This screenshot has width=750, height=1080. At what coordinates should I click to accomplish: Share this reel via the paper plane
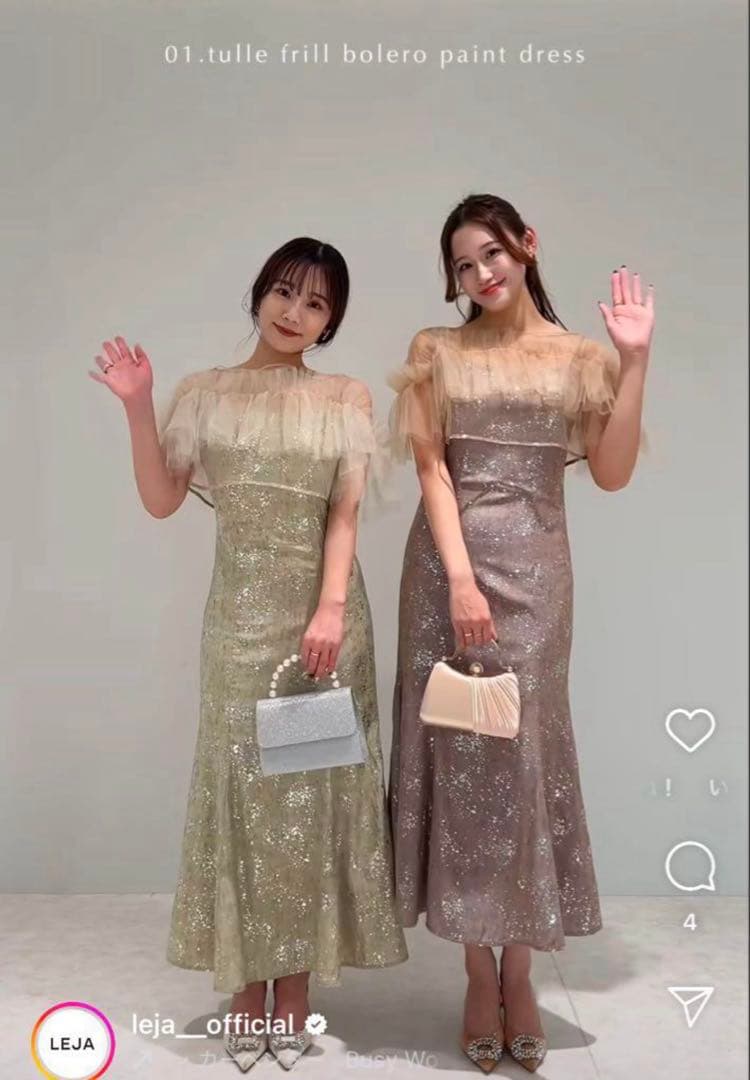coord(691,1004)
